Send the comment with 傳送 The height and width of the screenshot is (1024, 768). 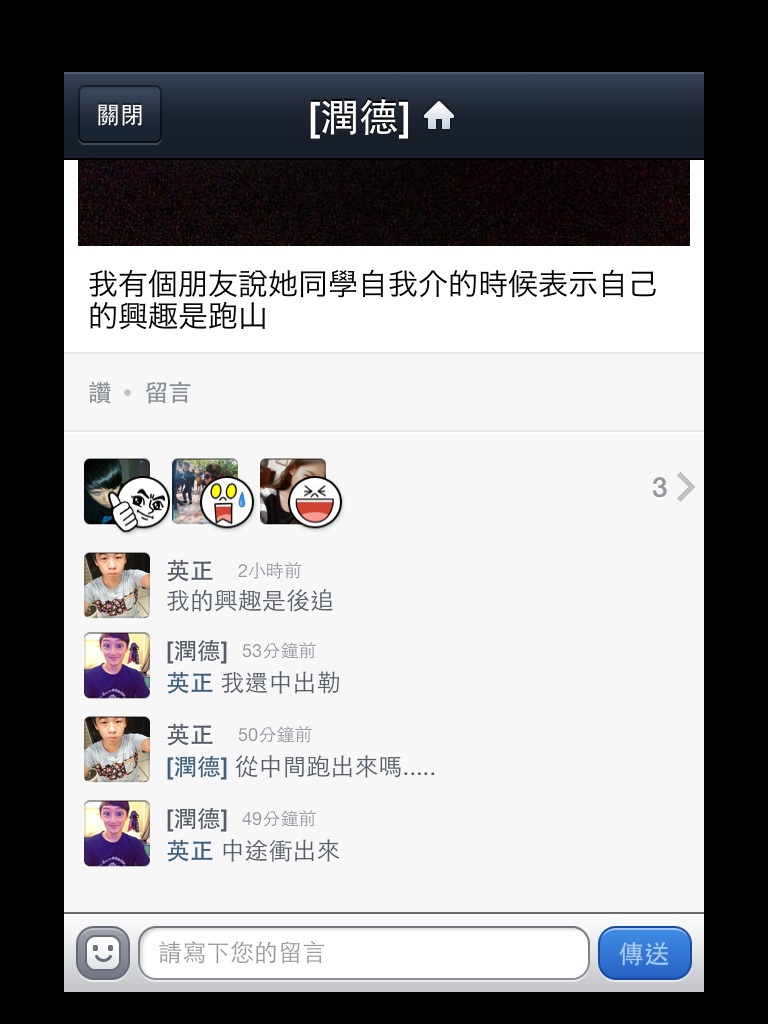[x=644, y=953]
